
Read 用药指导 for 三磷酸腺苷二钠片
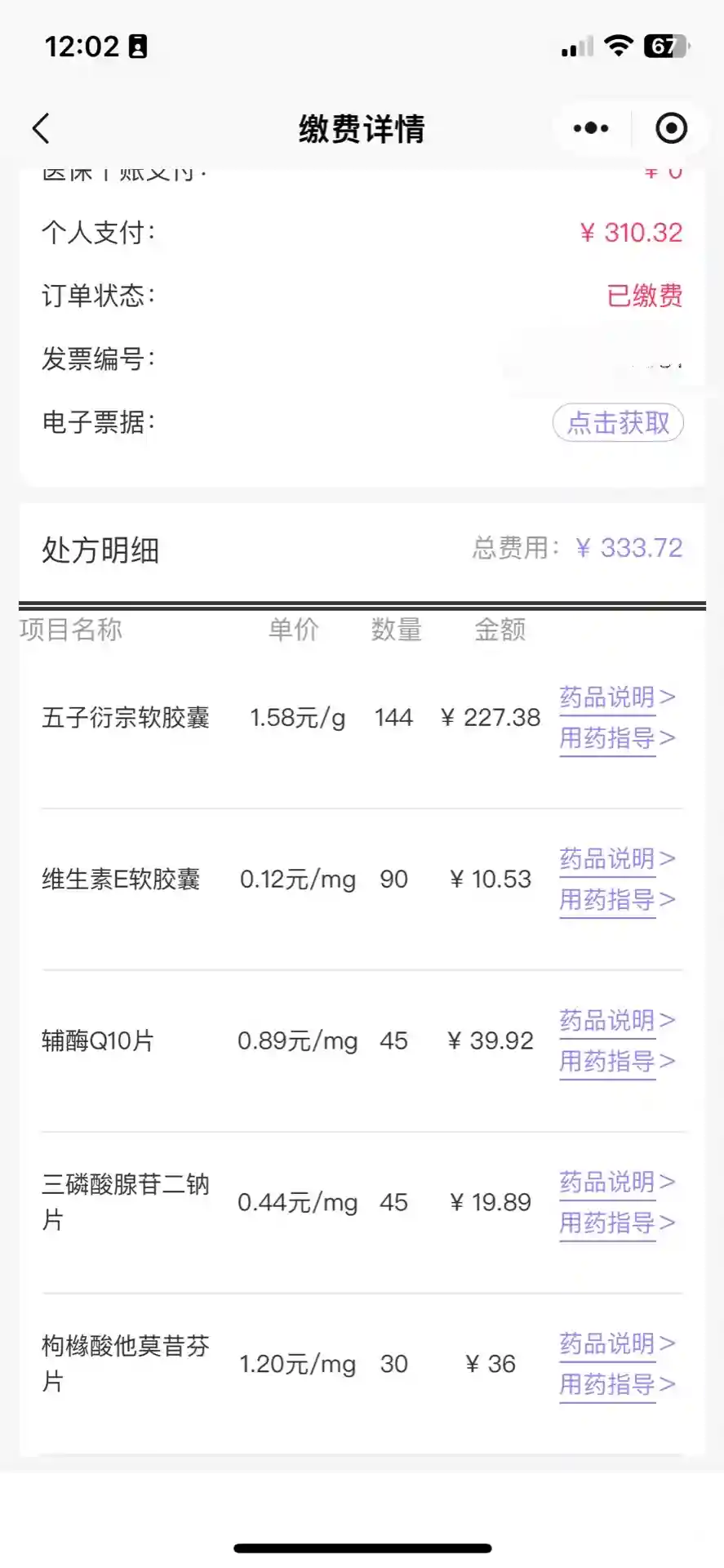pos(616,1223)
